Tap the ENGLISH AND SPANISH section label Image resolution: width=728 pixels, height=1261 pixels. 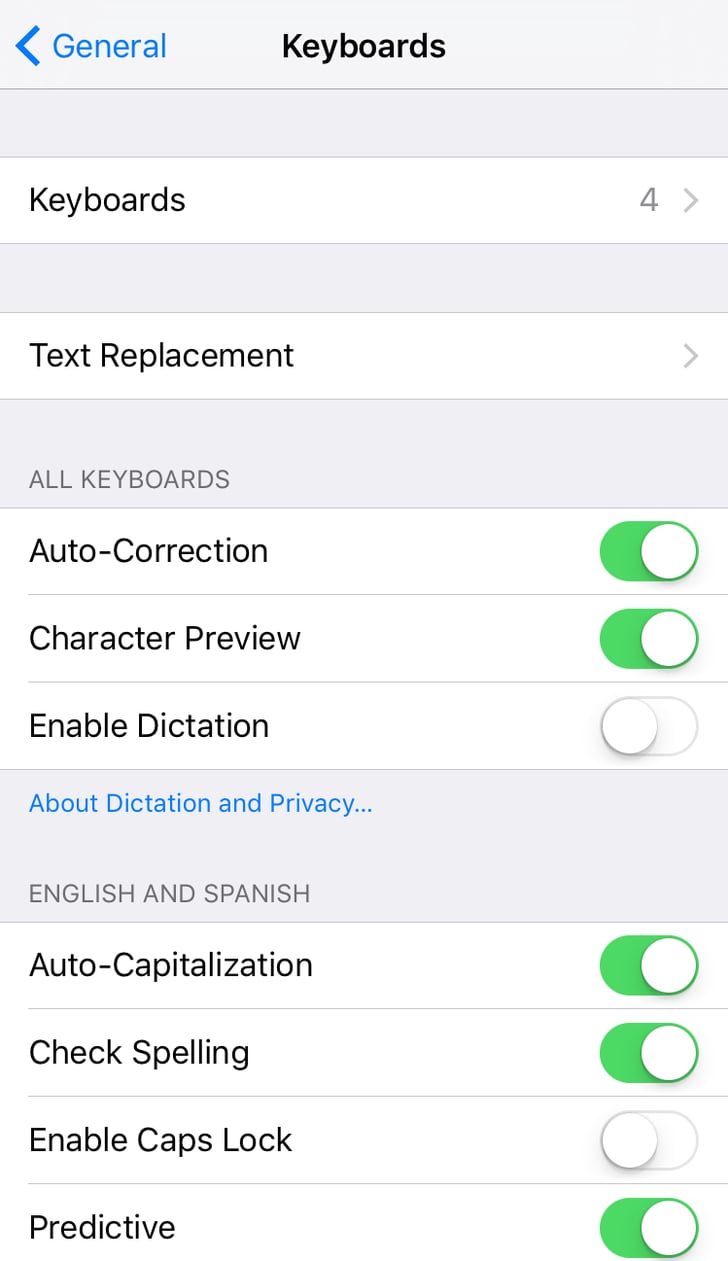pos(170,893)
